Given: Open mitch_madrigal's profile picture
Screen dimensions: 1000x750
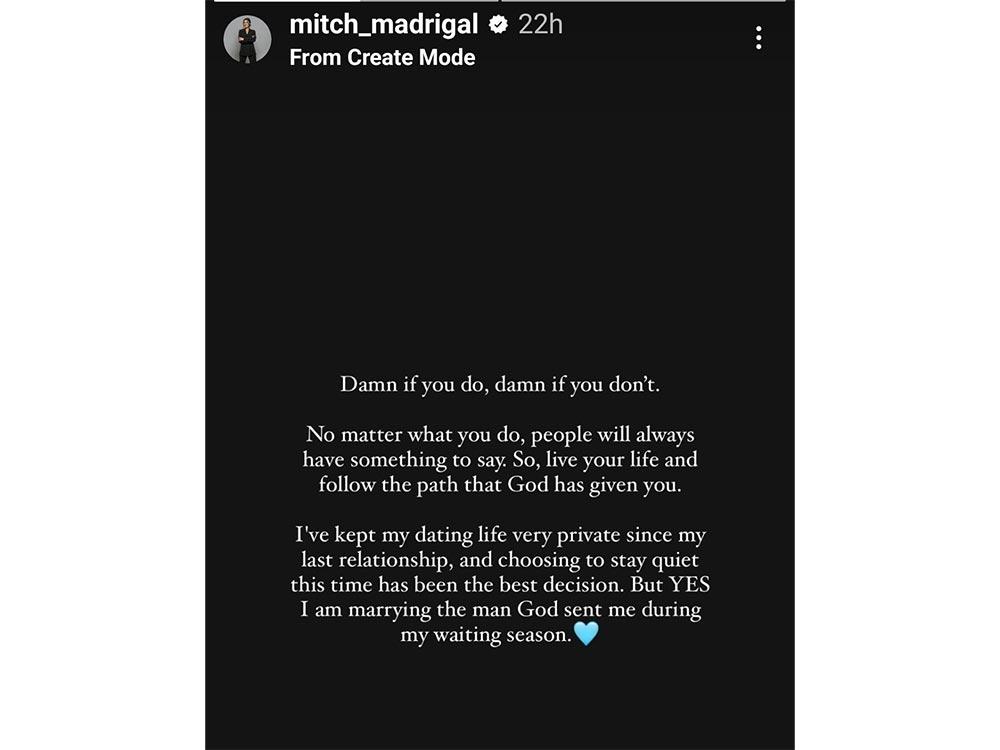Looking at the screenshot, I should click(x=247, y=40).
